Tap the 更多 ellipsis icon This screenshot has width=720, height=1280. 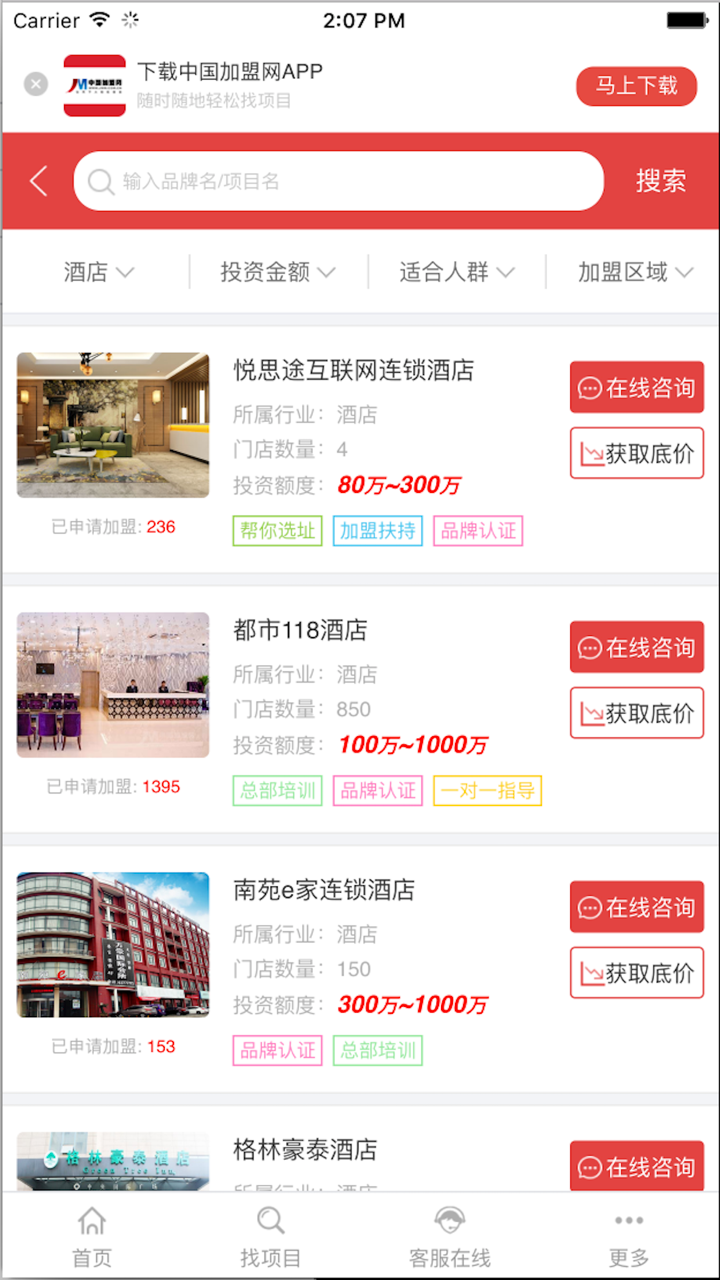coord(628,1221)
